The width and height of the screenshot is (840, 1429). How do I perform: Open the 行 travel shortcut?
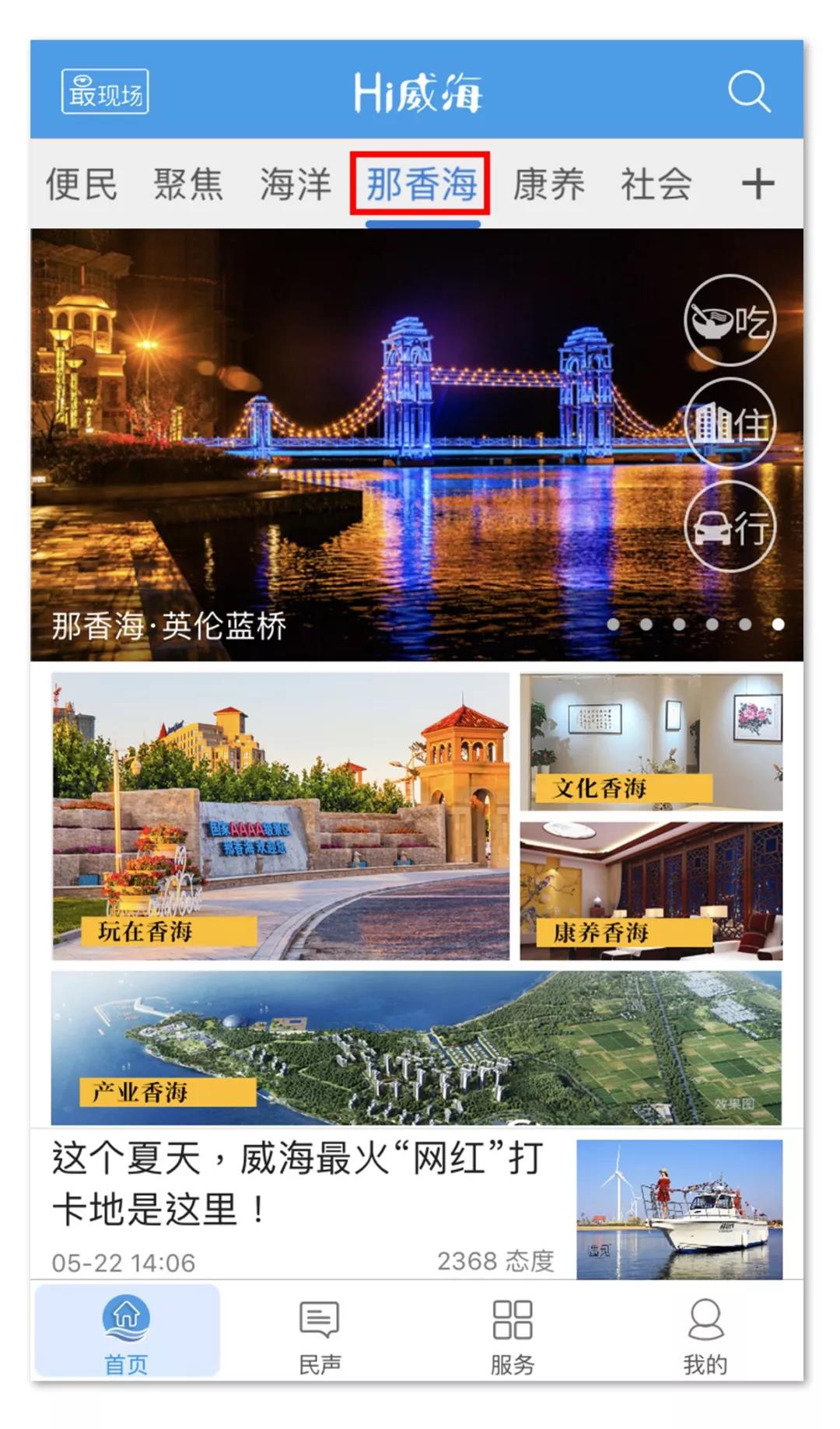[x=730, y=527]
